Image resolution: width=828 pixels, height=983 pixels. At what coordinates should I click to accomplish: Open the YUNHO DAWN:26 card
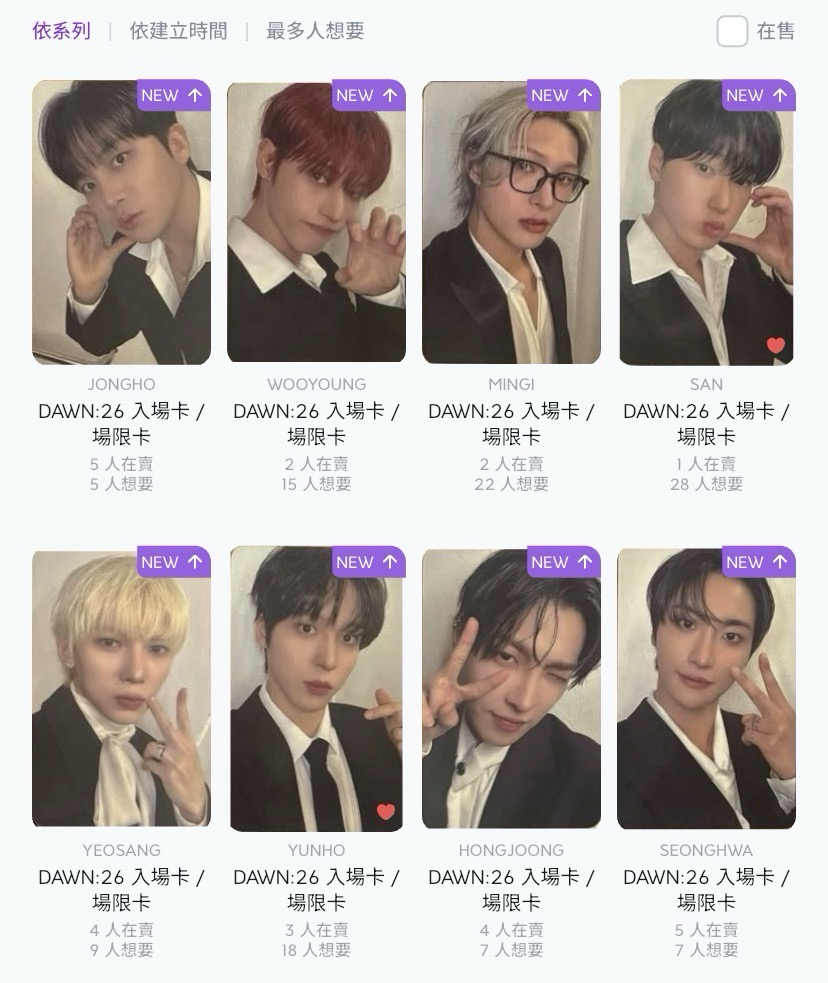(316, 688)
